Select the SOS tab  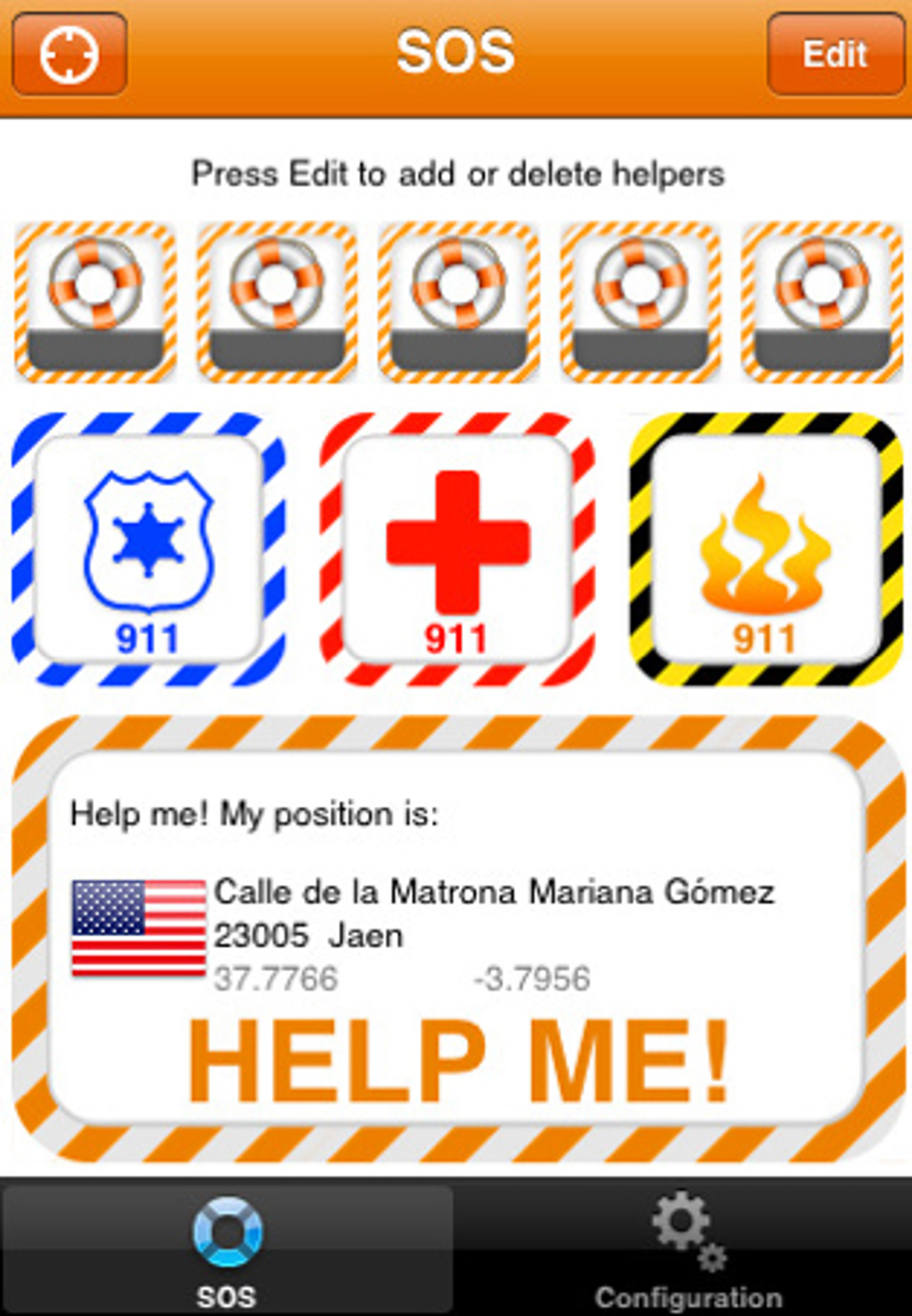[x=227, y=1251]
